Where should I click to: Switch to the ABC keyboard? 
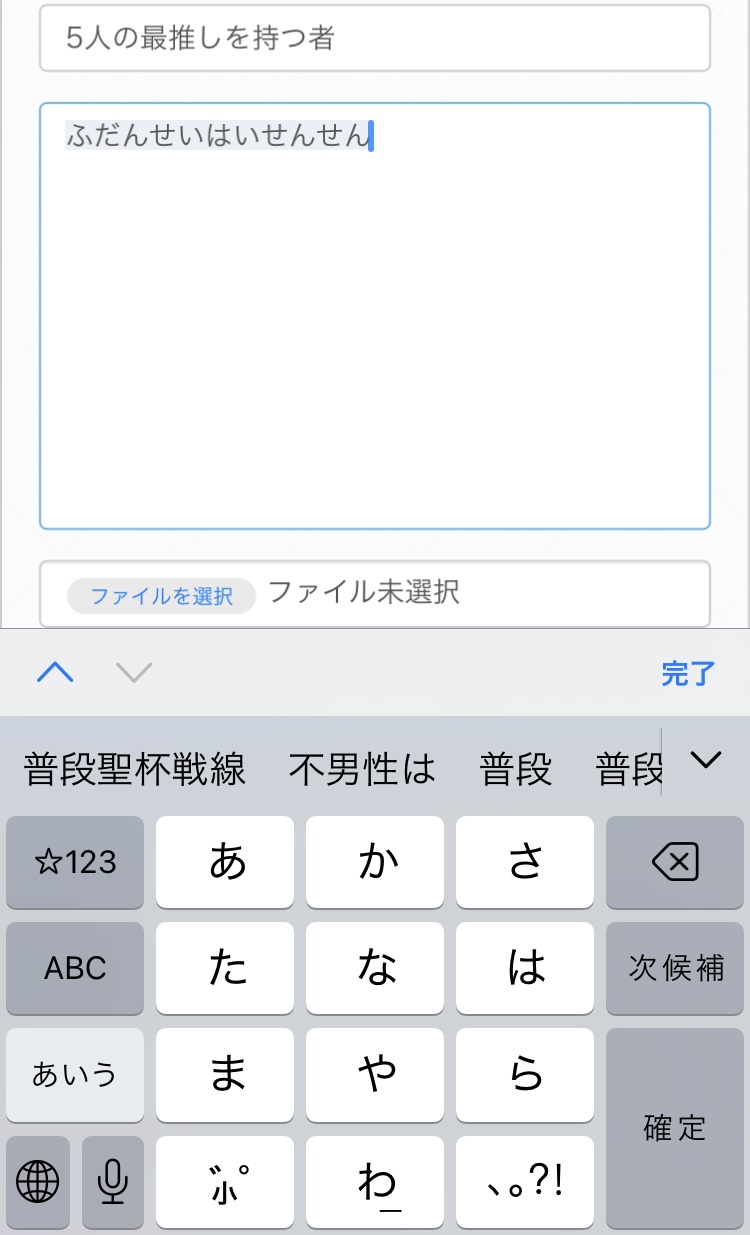click(x=75, y=968)
